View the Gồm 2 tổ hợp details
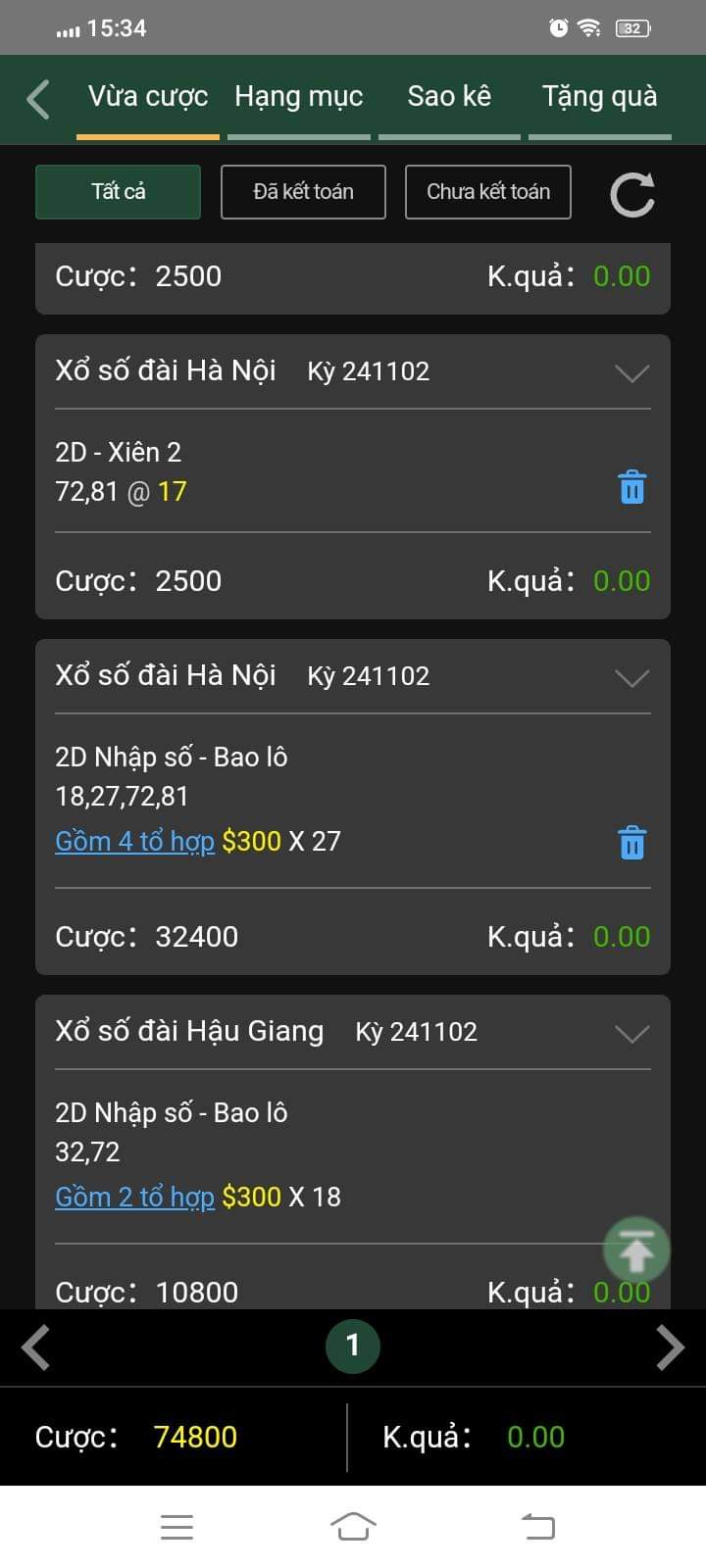 [134, 1197]
